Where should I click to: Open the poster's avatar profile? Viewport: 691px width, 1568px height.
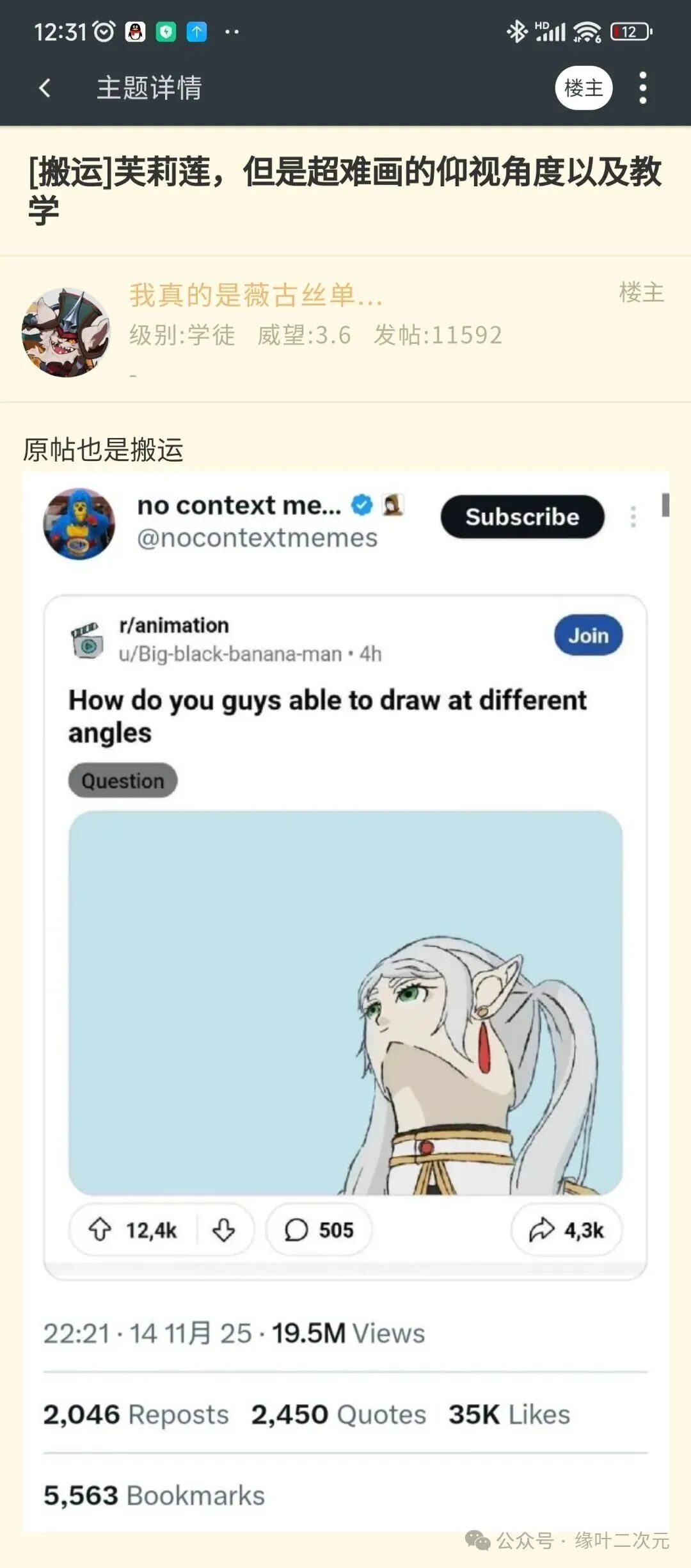pyautogui.click(x=65, y=332)
